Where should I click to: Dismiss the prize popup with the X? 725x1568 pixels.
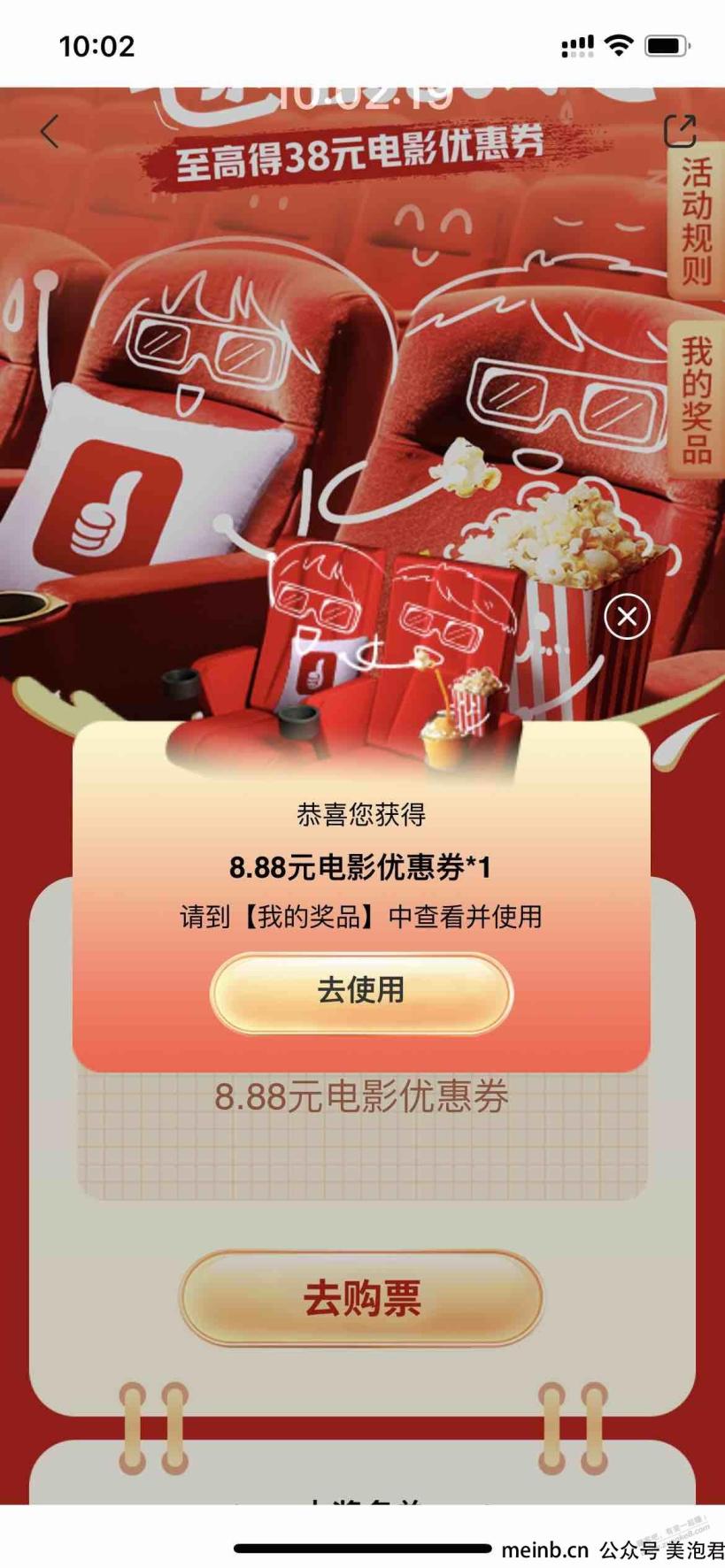[627, 617]
